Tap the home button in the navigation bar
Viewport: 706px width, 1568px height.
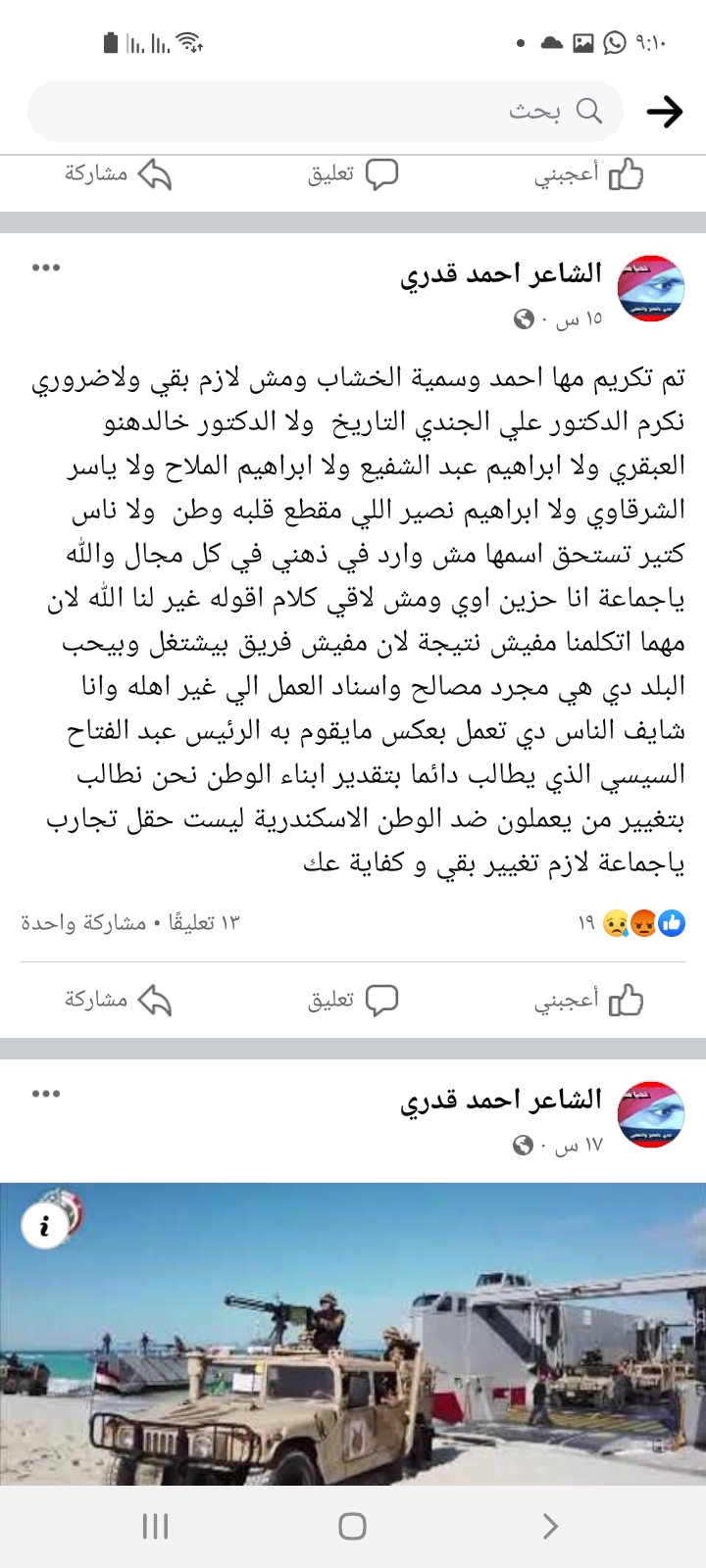pyautogui.click(x=351, y=1526)
